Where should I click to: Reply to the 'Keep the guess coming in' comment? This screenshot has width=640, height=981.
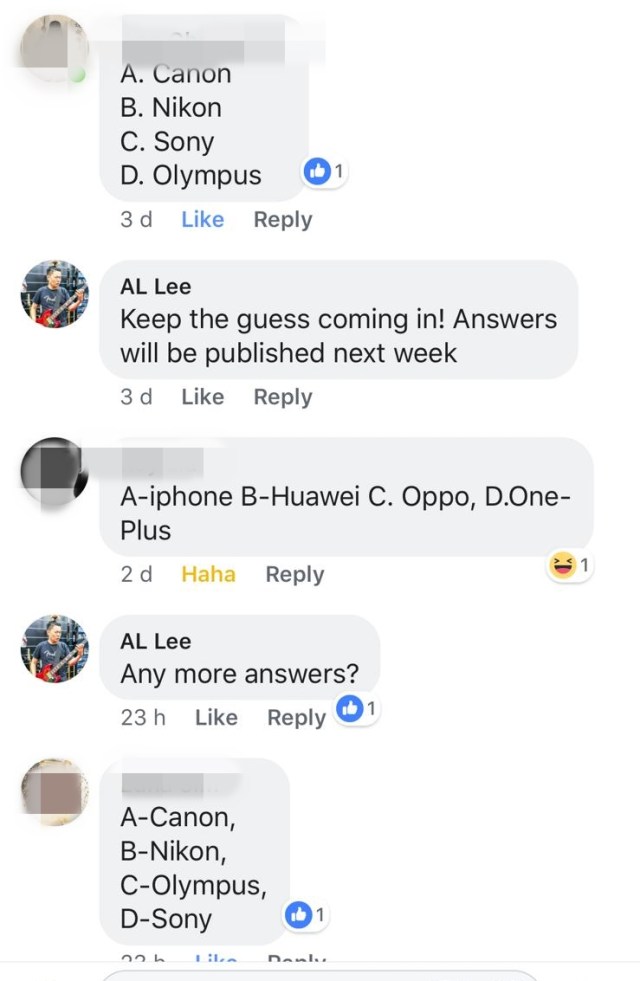(x=282, y=397)
